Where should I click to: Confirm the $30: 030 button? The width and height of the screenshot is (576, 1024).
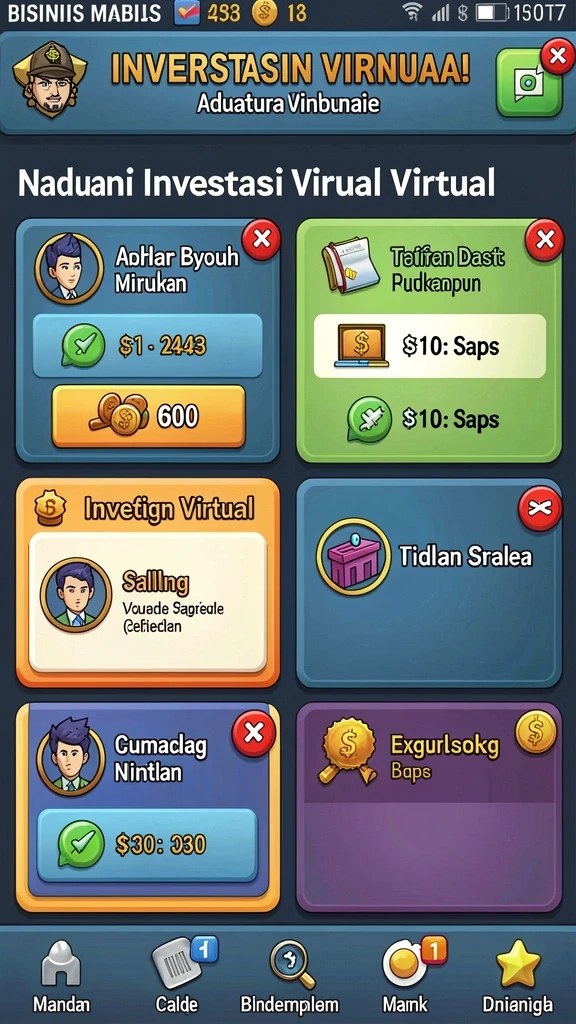pos(147,844)
